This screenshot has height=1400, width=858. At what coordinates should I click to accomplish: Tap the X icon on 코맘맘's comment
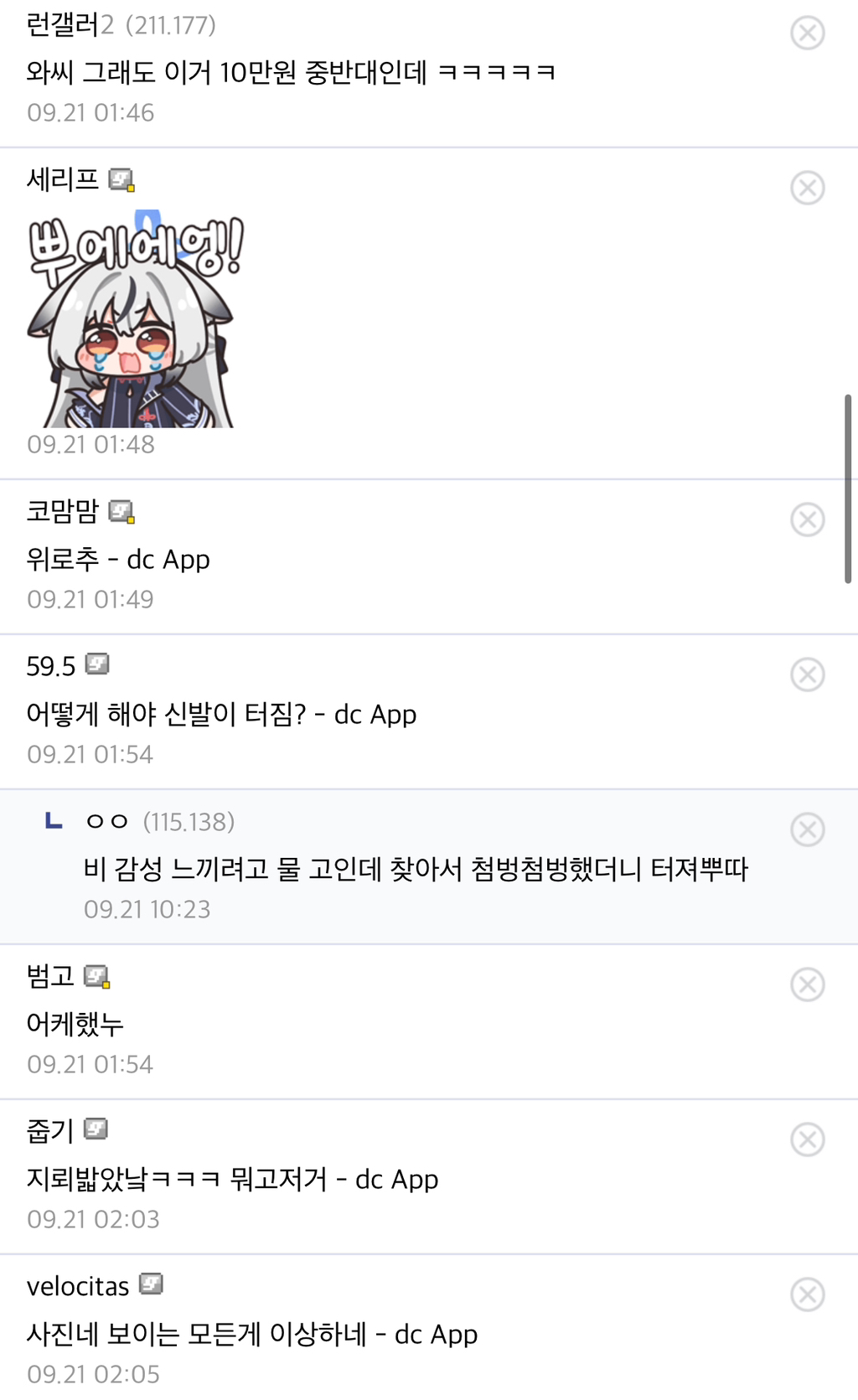coord(807,519)
